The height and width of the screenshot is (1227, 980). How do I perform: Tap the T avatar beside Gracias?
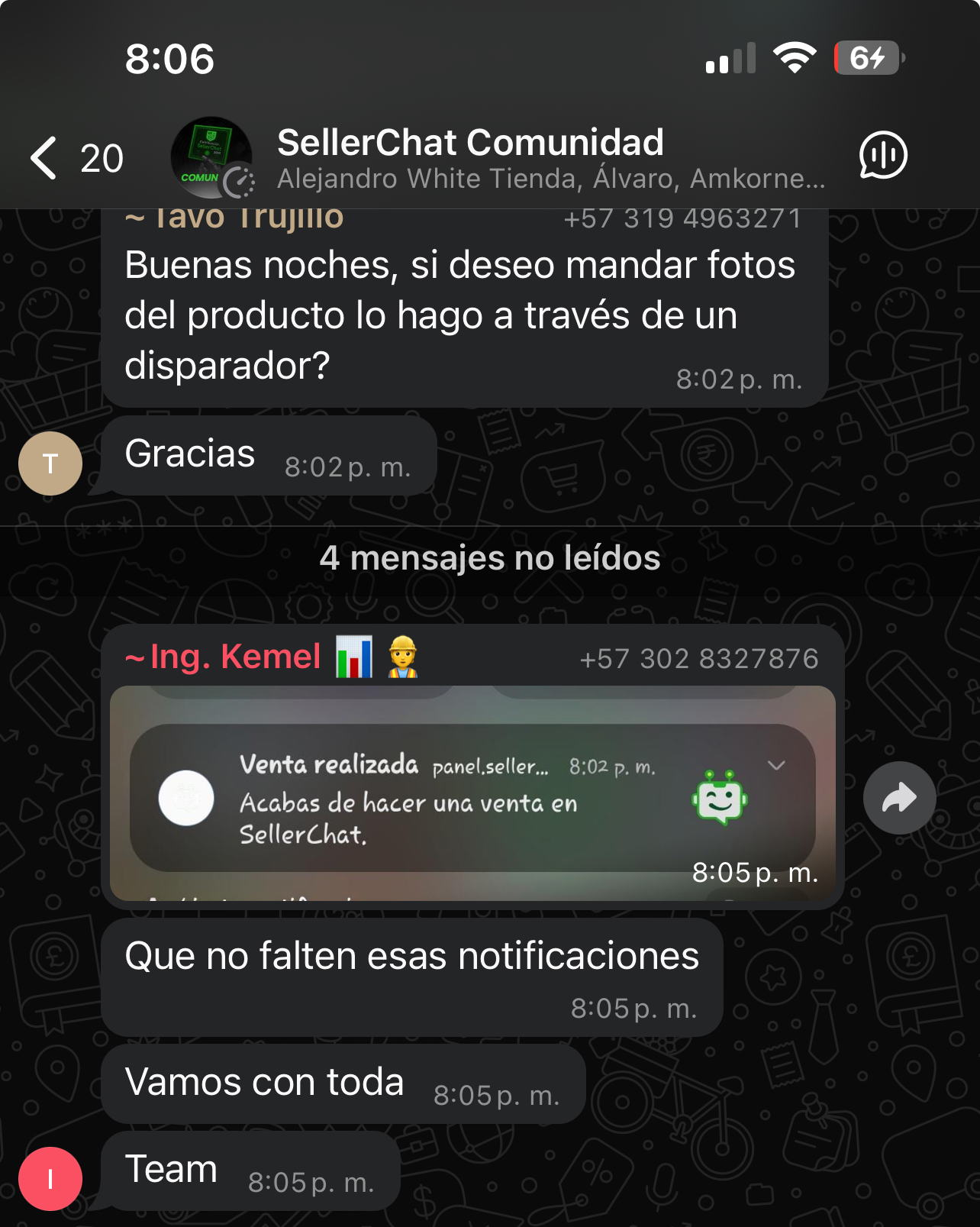point(50,463)
